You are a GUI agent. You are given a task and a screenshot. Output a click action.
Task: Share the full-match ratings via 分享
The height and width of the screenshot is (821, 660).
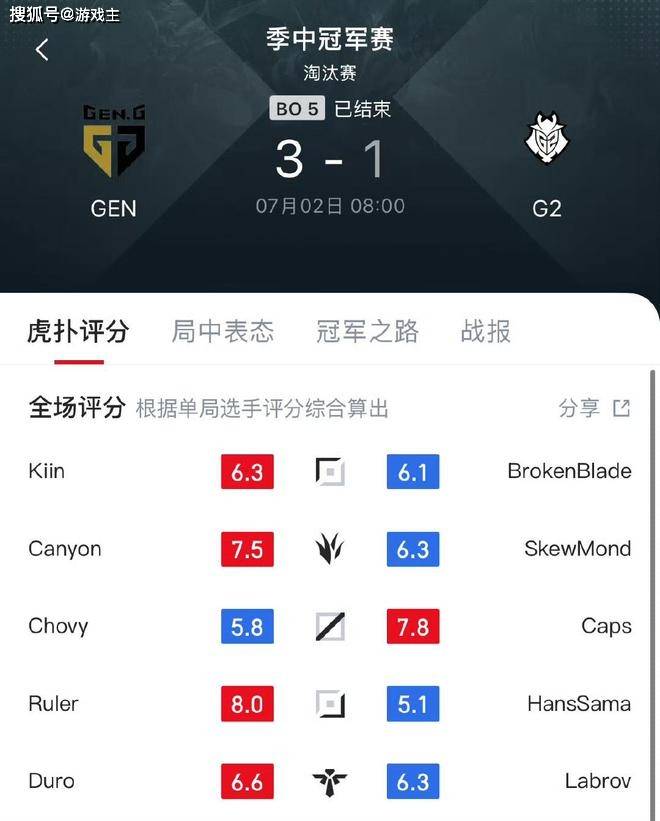[594, 408]
